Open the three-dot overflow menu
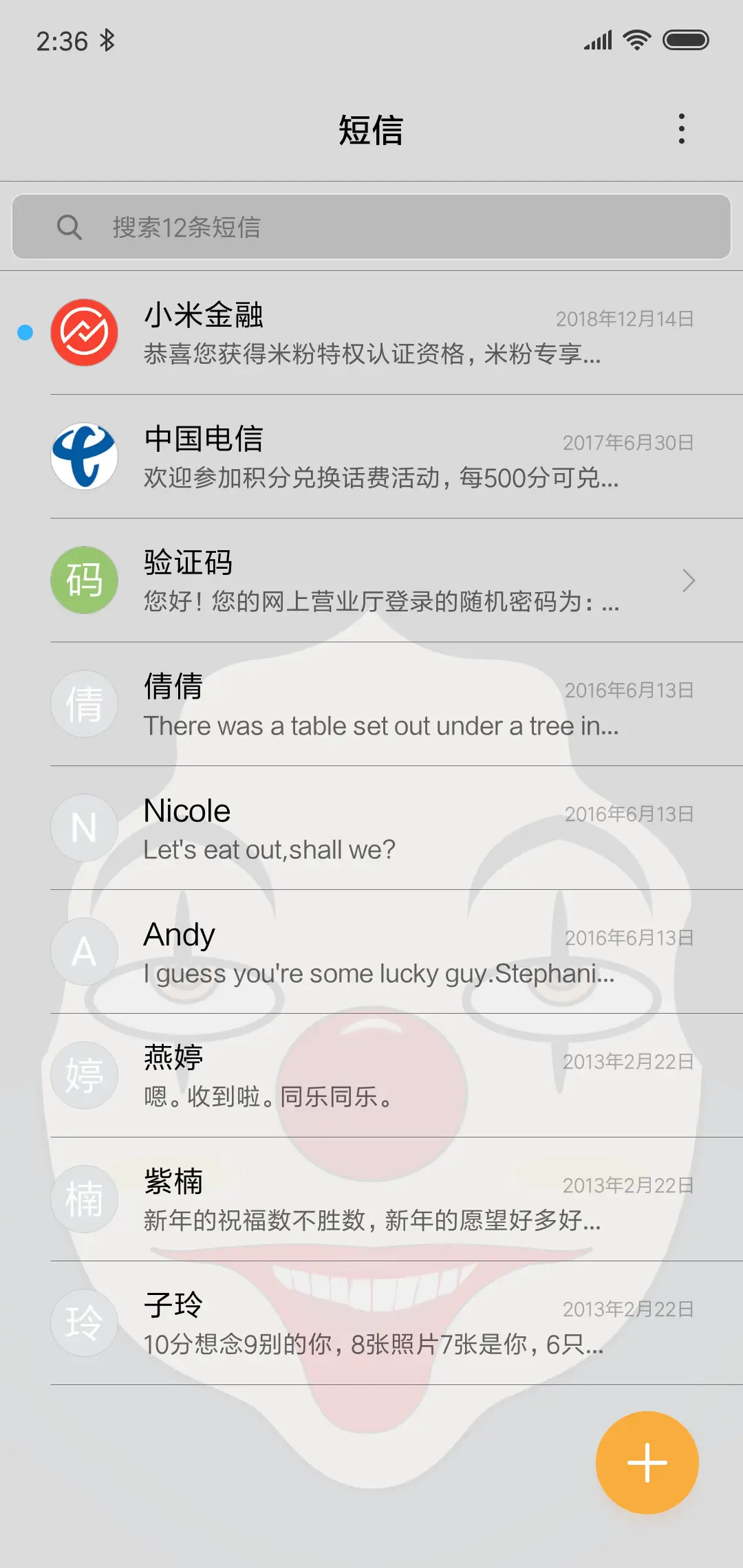This screenshot has width=743, height=1568. click(x=681, y=129)
